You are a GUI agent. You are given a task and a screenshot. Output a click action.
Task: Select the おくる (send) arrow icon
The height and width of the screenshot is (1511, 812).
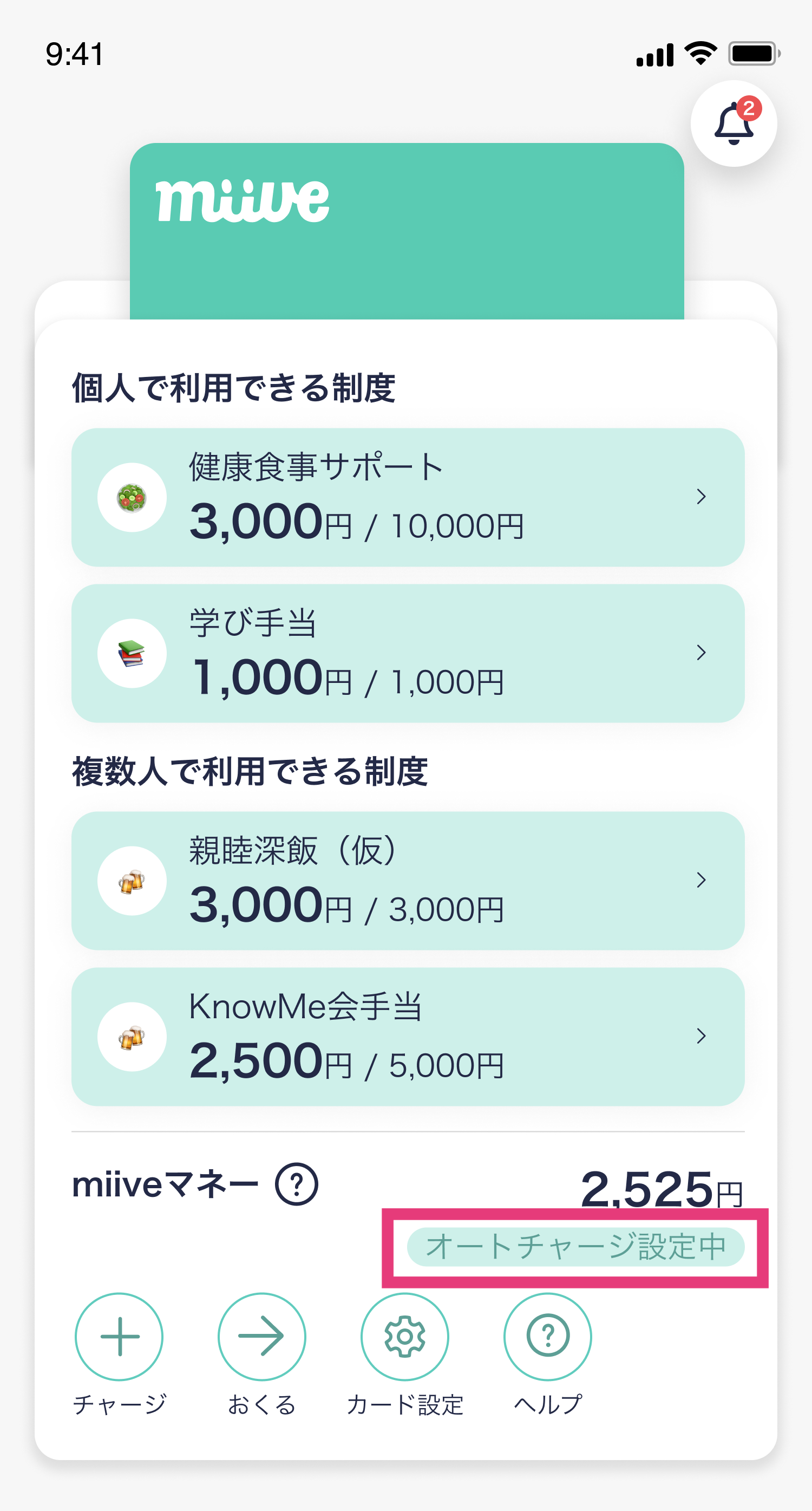(261, 1336)
